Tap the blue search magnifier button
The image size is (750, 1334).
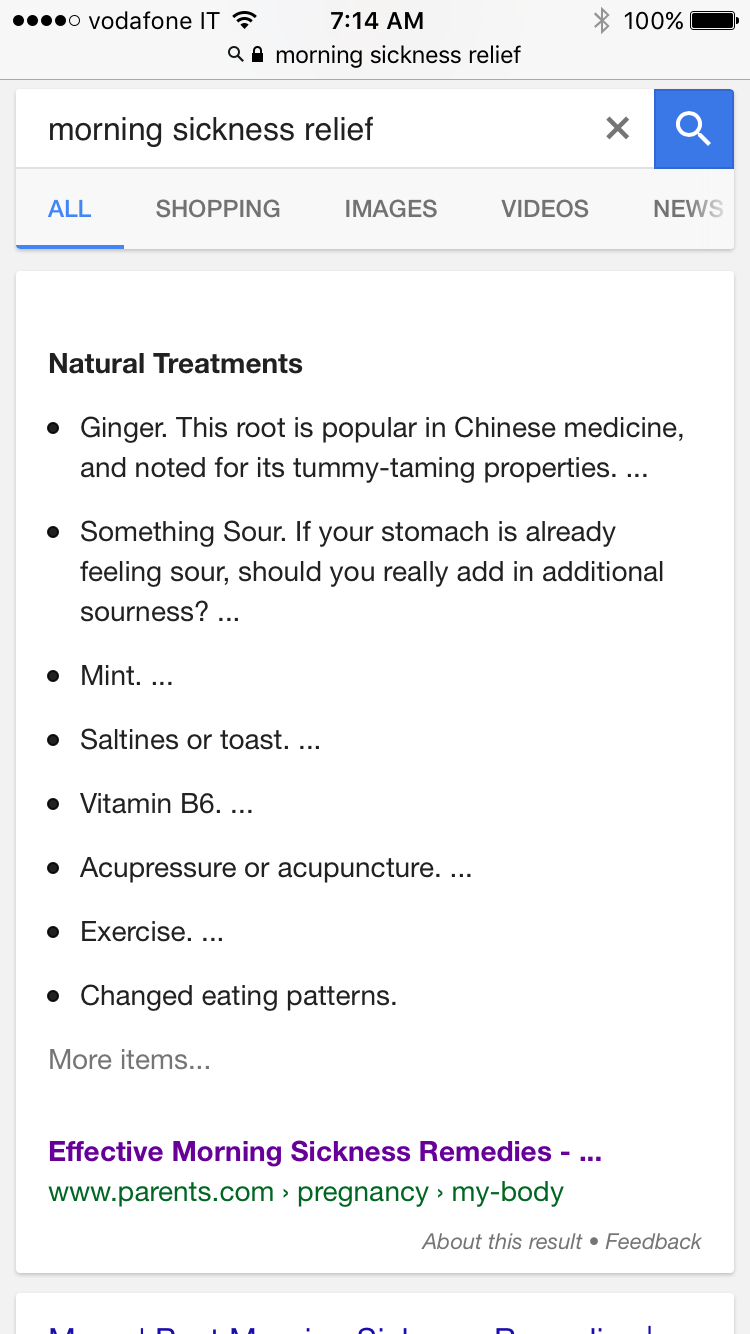point(693,129)
